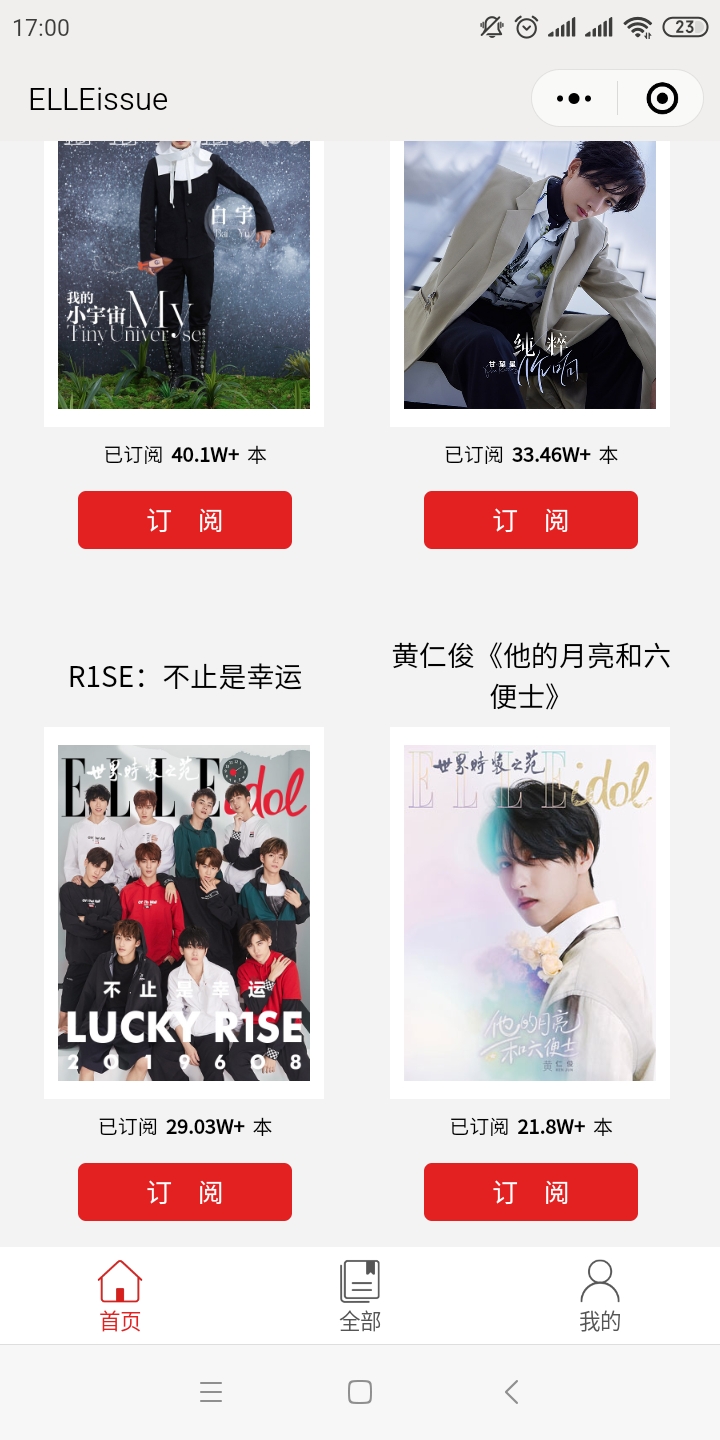Go to the system home screen
Image resolution: width=720 pixels, height=1440 pixels.
[360, 1392]
